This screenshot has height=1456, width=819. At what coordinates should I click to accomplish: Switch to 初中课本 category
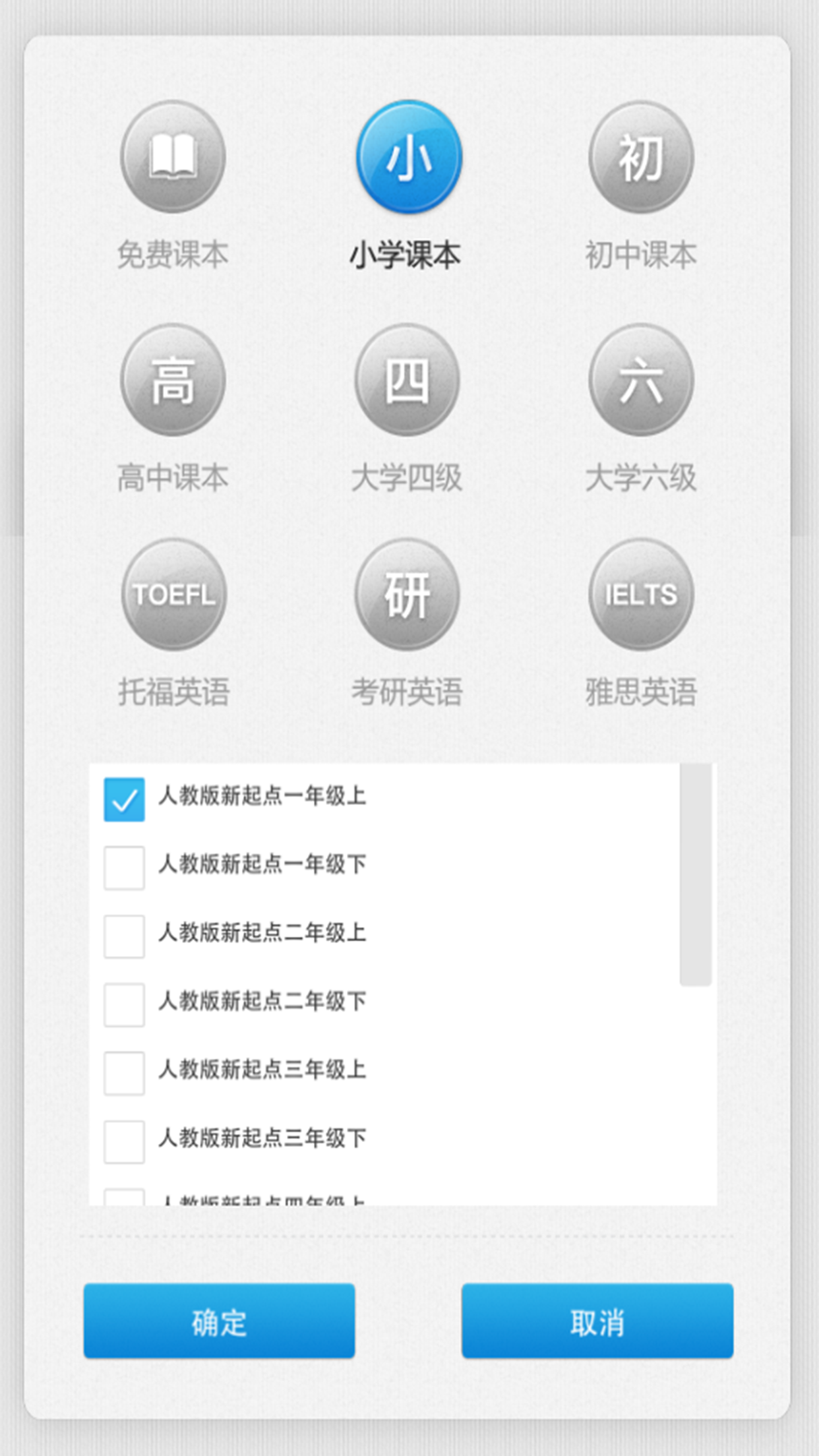coord(640,157)
